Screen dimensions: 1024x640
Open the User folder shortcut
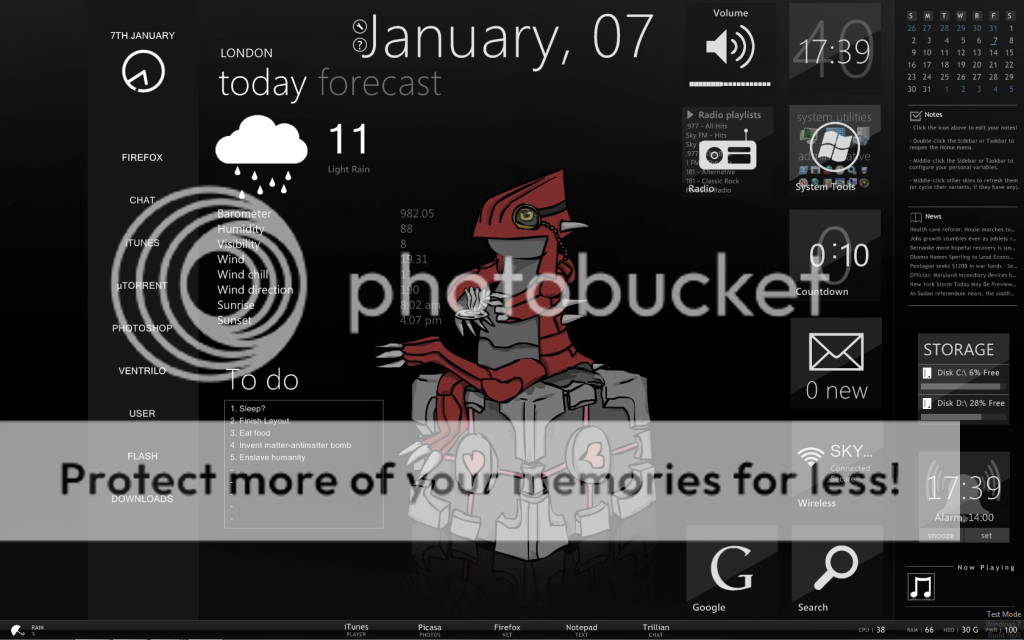coord(142,414)
